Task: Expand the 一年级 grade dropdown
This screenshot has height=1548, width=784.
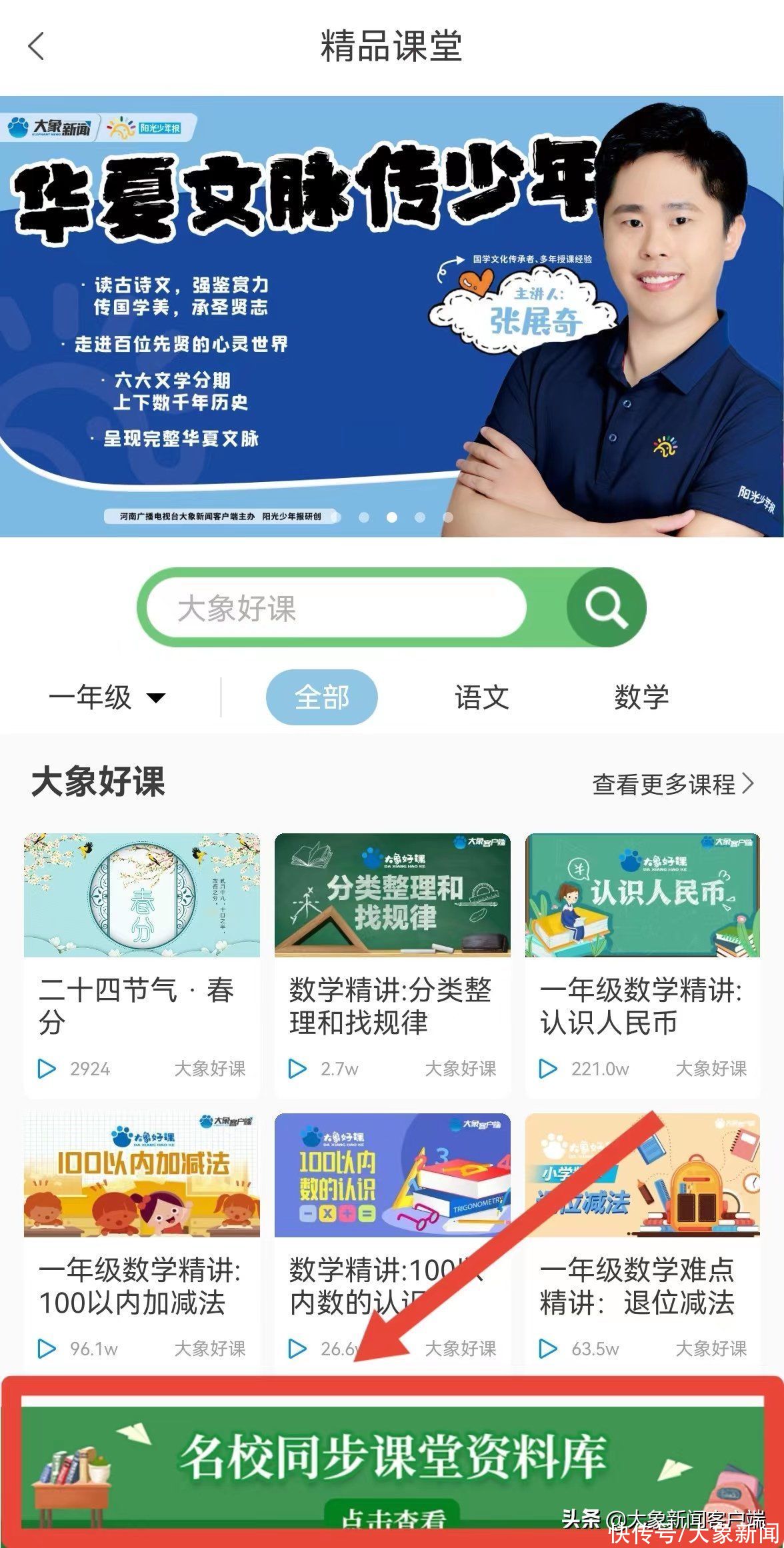Action: 107,697
